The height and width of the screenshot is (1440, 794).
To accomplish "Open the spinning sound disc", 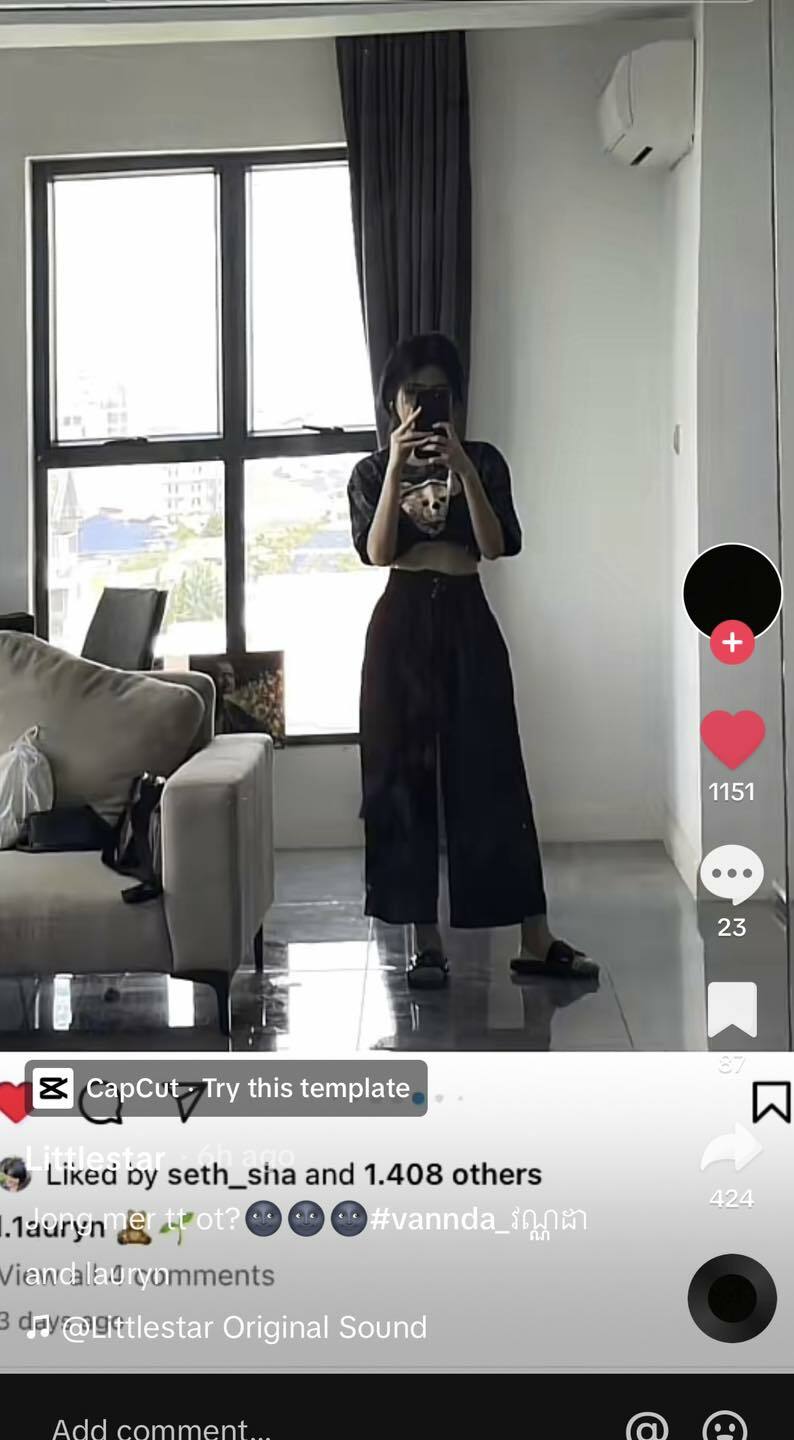I will click(732, 1298).
